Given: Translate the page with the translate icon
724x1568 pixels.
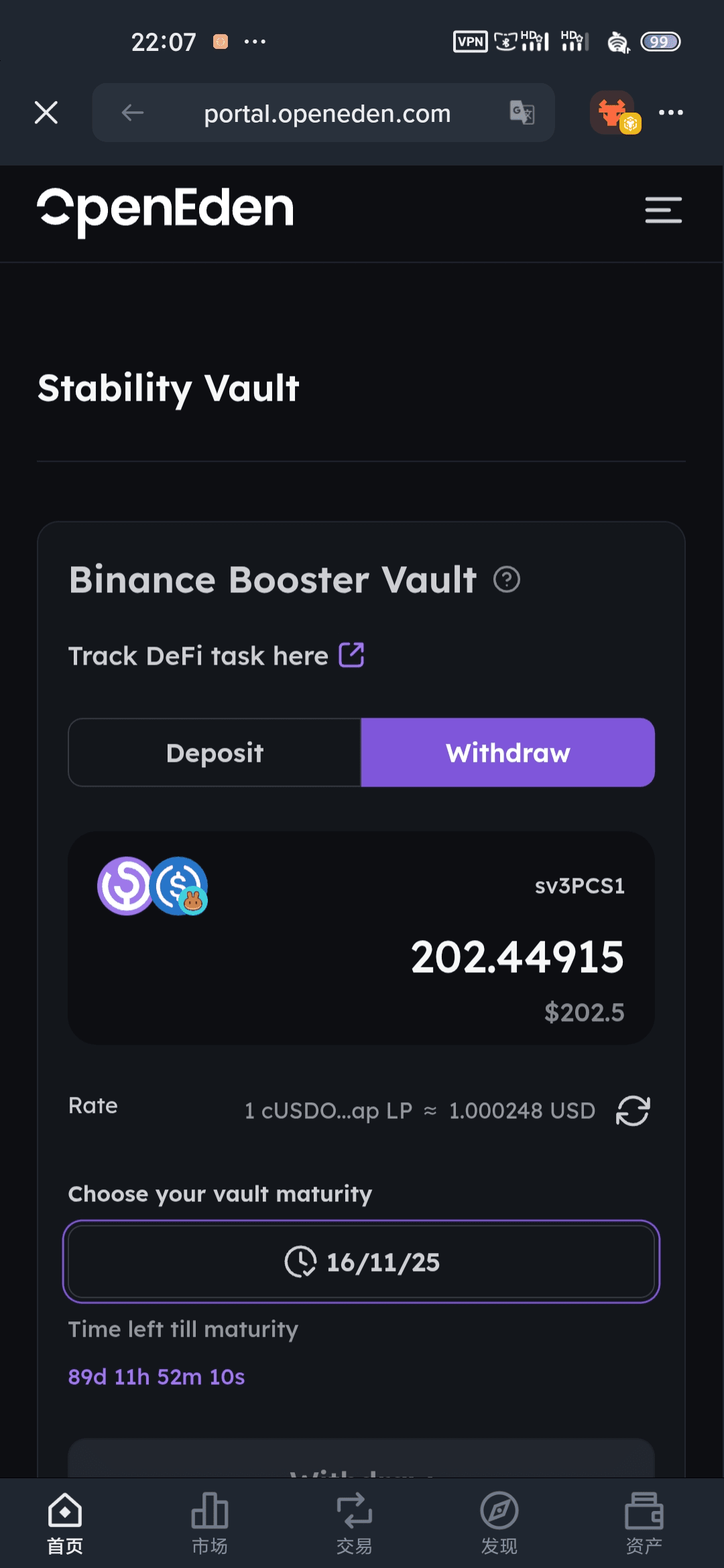Looking at the screenshot, I should (x=522, y=113).
